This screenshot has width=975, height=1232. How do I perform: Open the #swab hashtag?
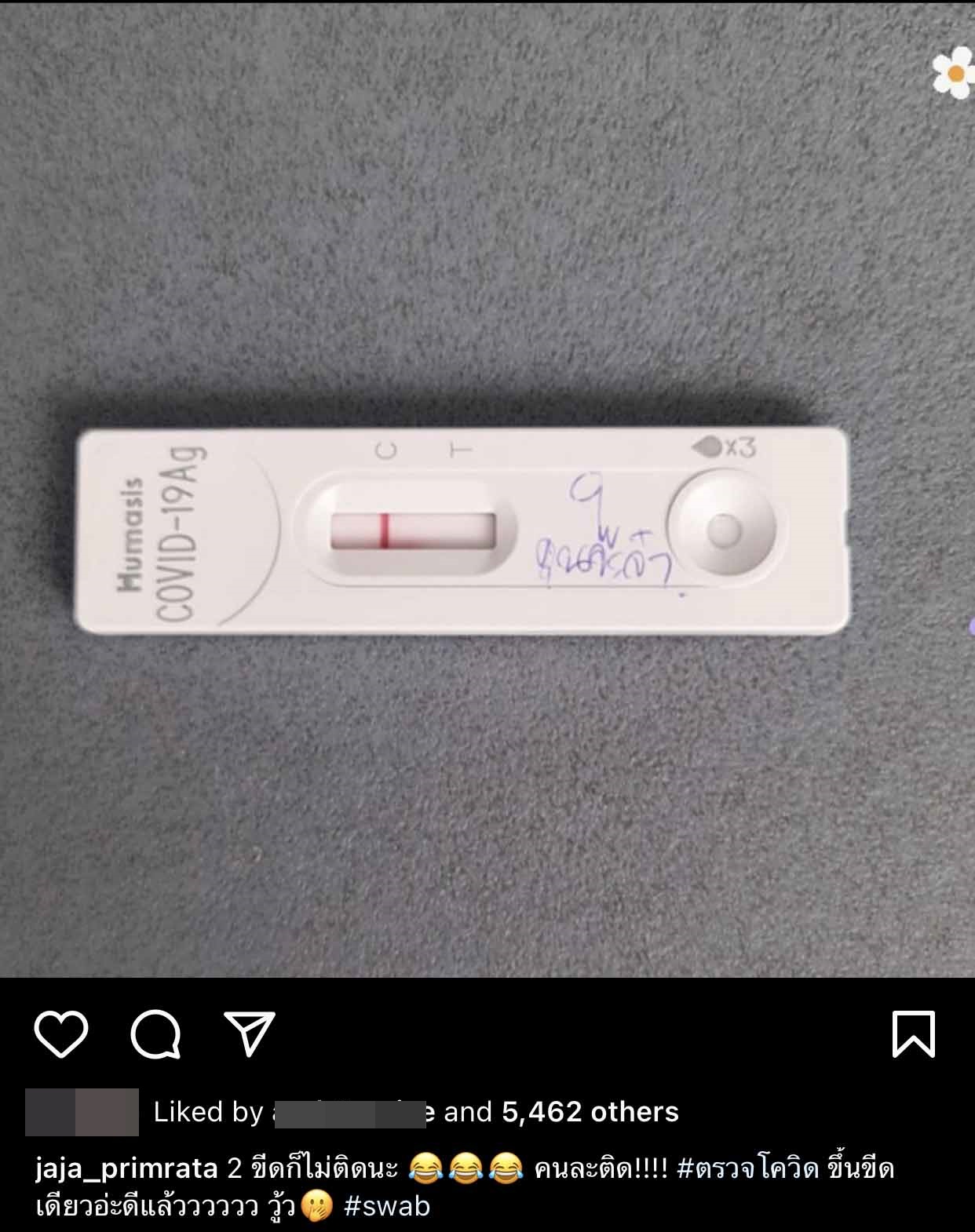click(387, 1206)
